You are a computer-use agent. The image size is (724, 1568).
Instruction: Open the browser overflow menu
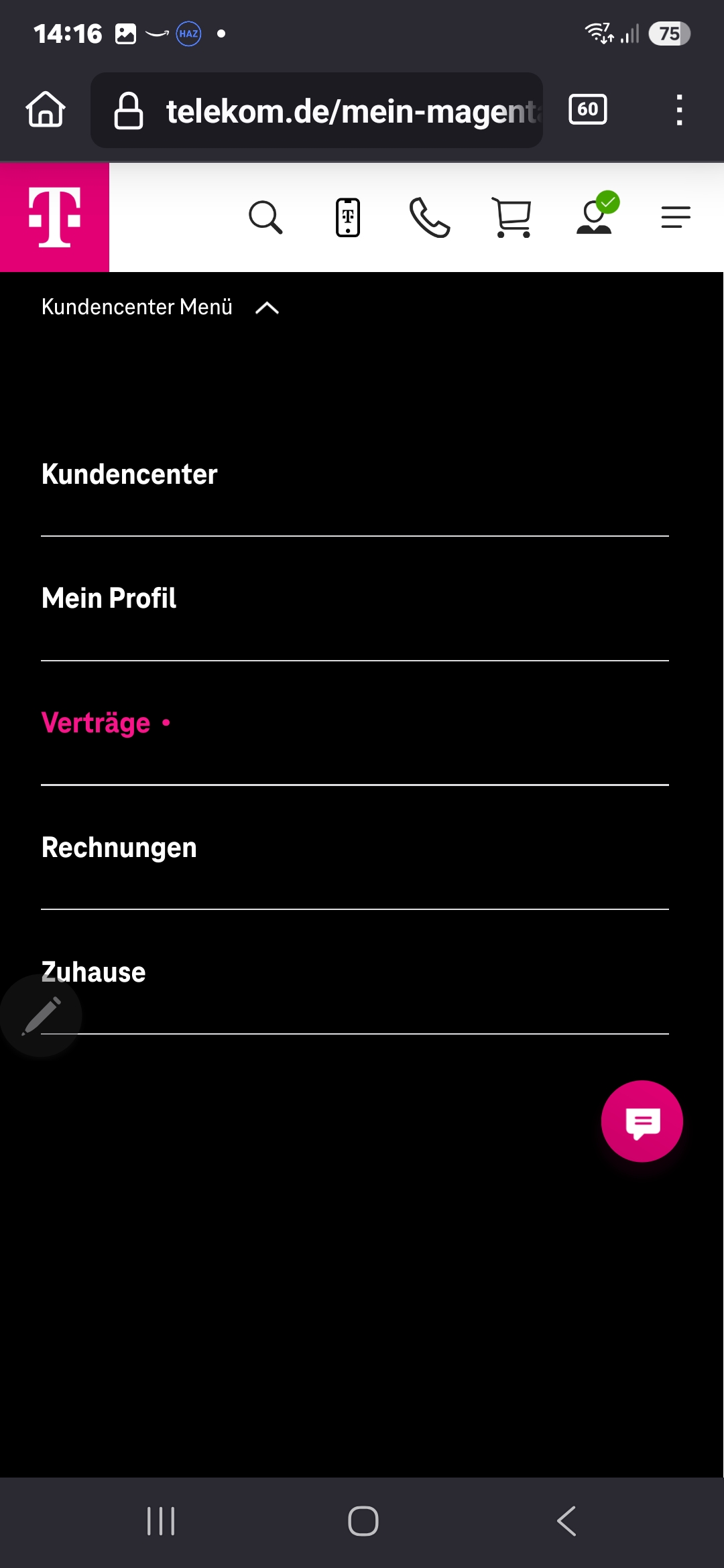click(680, 110)
